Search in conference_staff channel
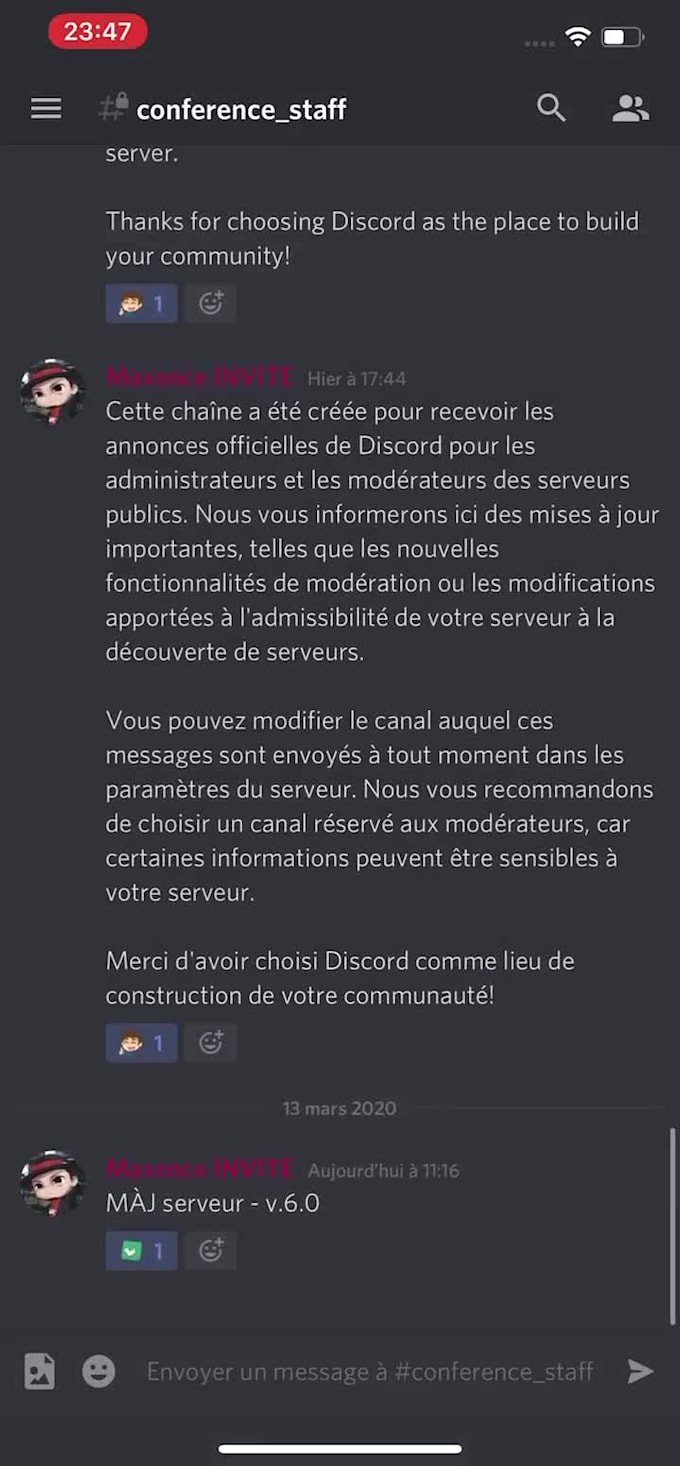The image size is (680, 1466). click(x=551, y=108)
